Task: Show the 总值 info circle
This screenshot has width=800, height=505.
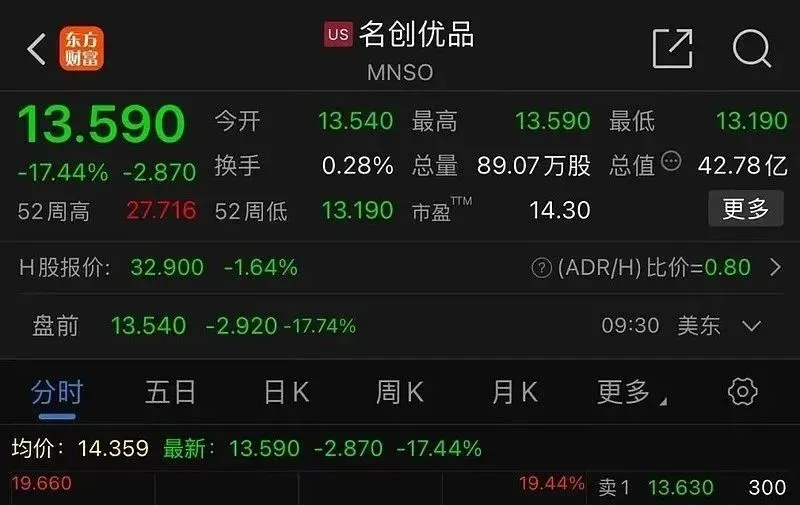Action: [671, 161]
